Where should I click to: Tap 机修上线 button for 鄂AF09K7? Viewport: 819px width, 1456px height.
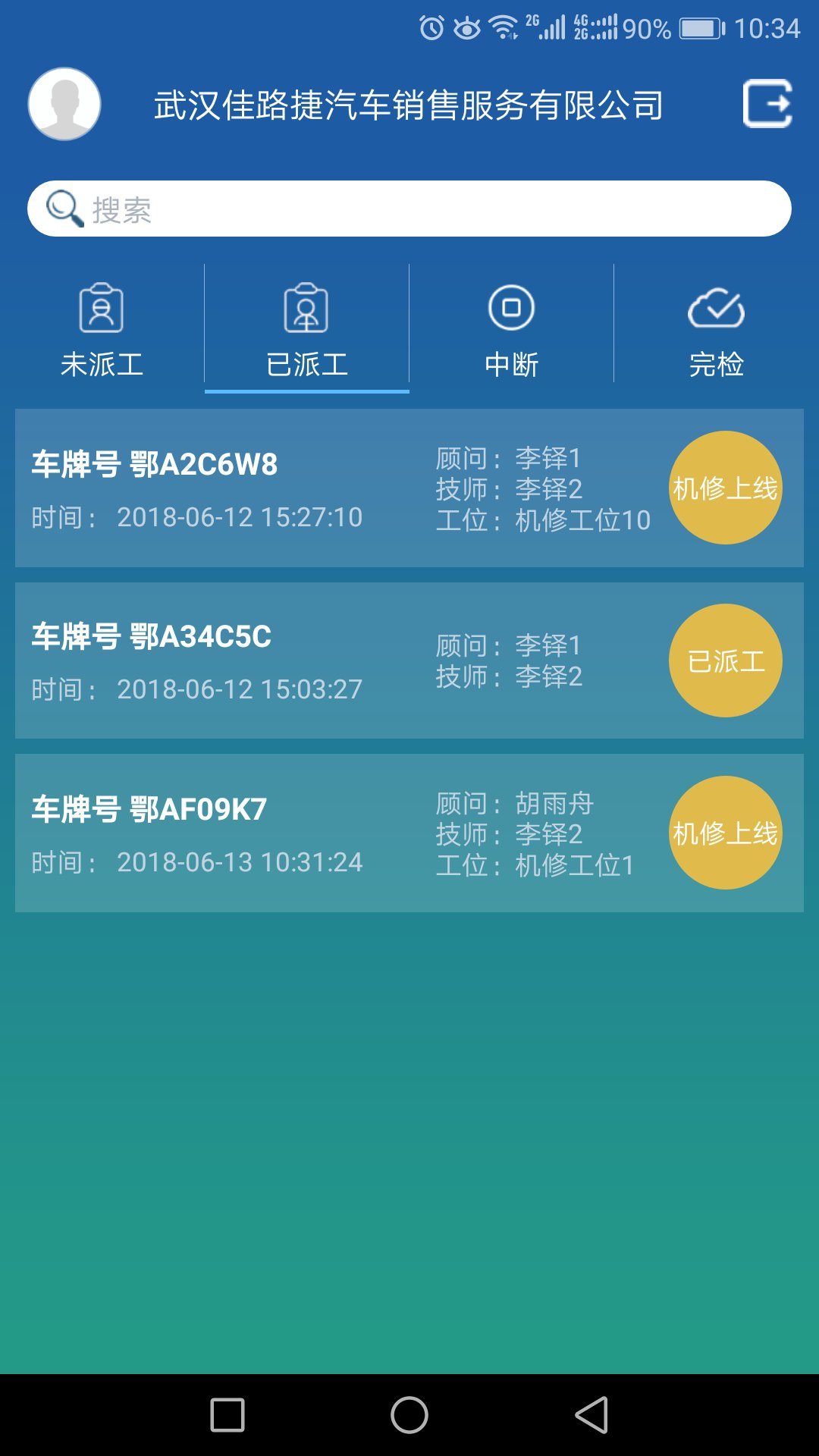tap(725, 833)
